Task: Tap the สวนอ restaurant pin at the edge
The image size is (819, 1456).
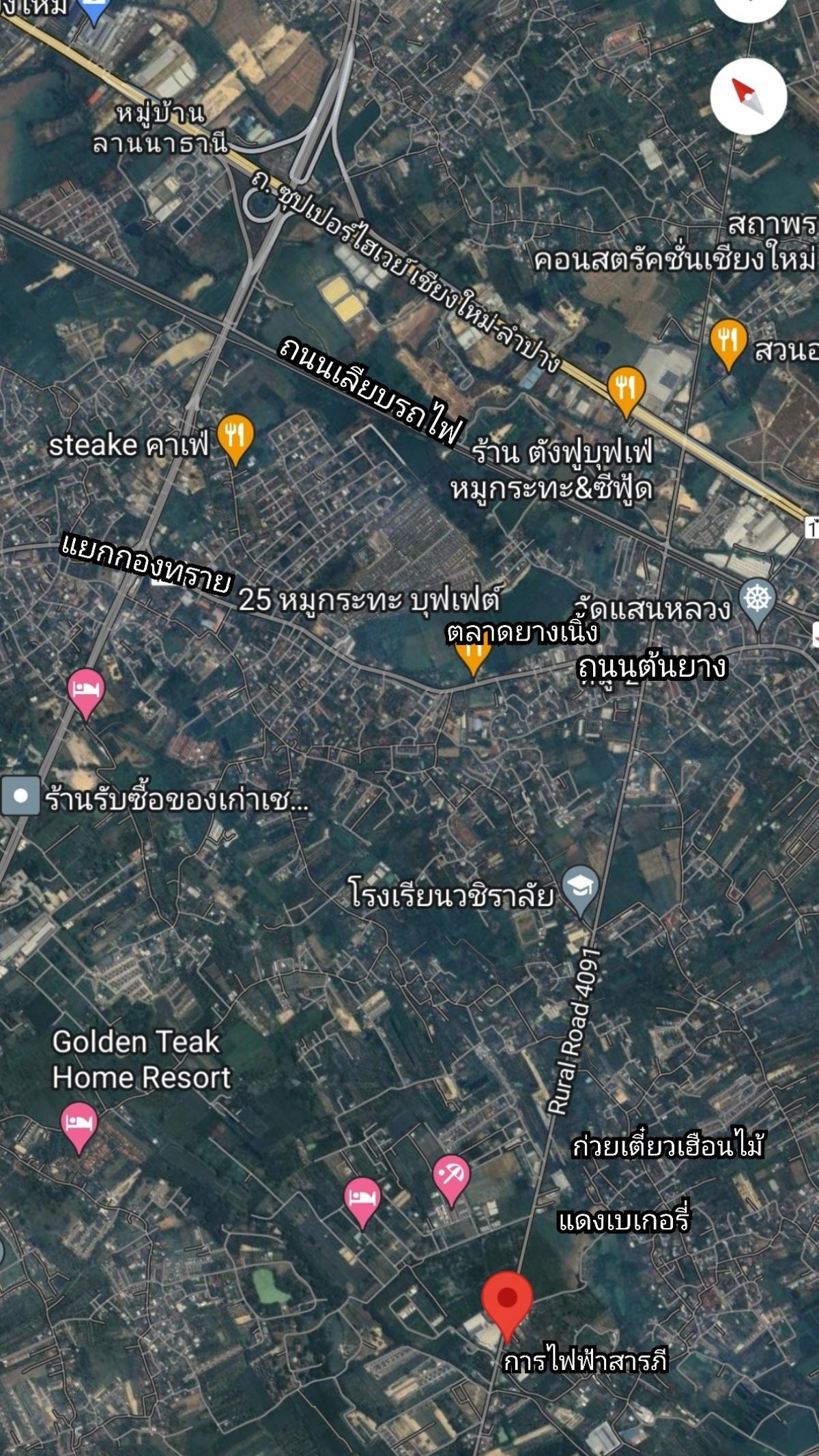Action: coord(728,345)
